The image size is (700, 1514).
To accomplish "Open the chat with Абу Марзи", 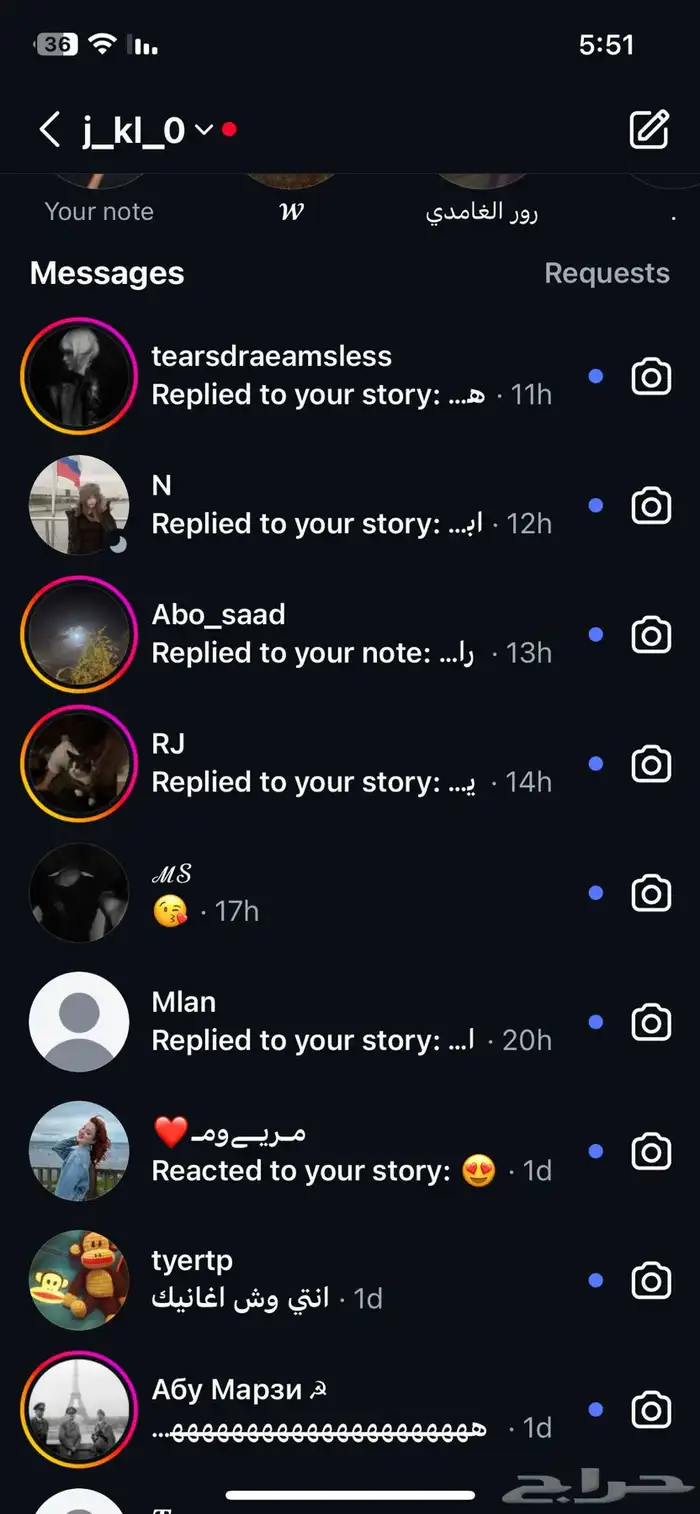I will tap(350, 1408).
